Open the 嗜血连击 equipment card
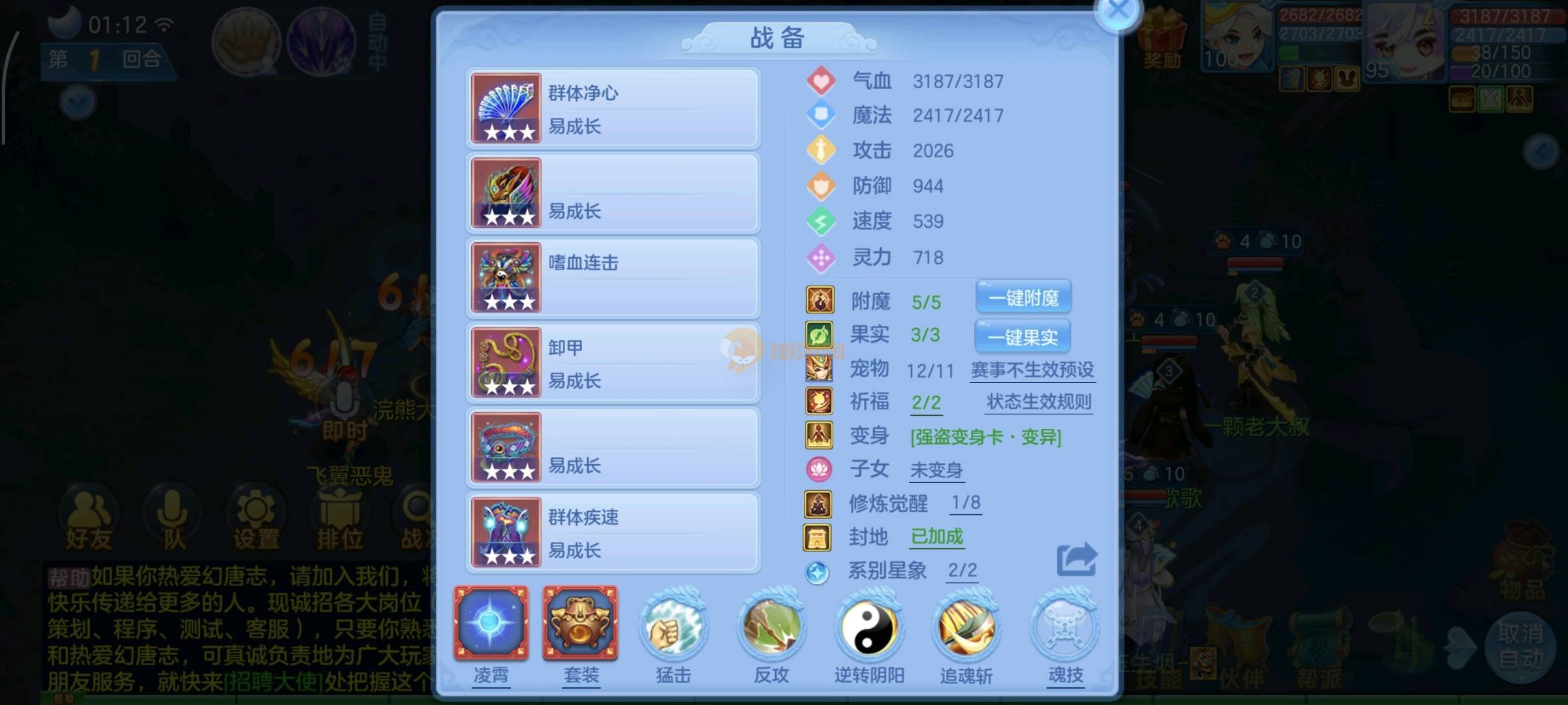The height and width of the screenshot is (705, 1568). (613, 278)
